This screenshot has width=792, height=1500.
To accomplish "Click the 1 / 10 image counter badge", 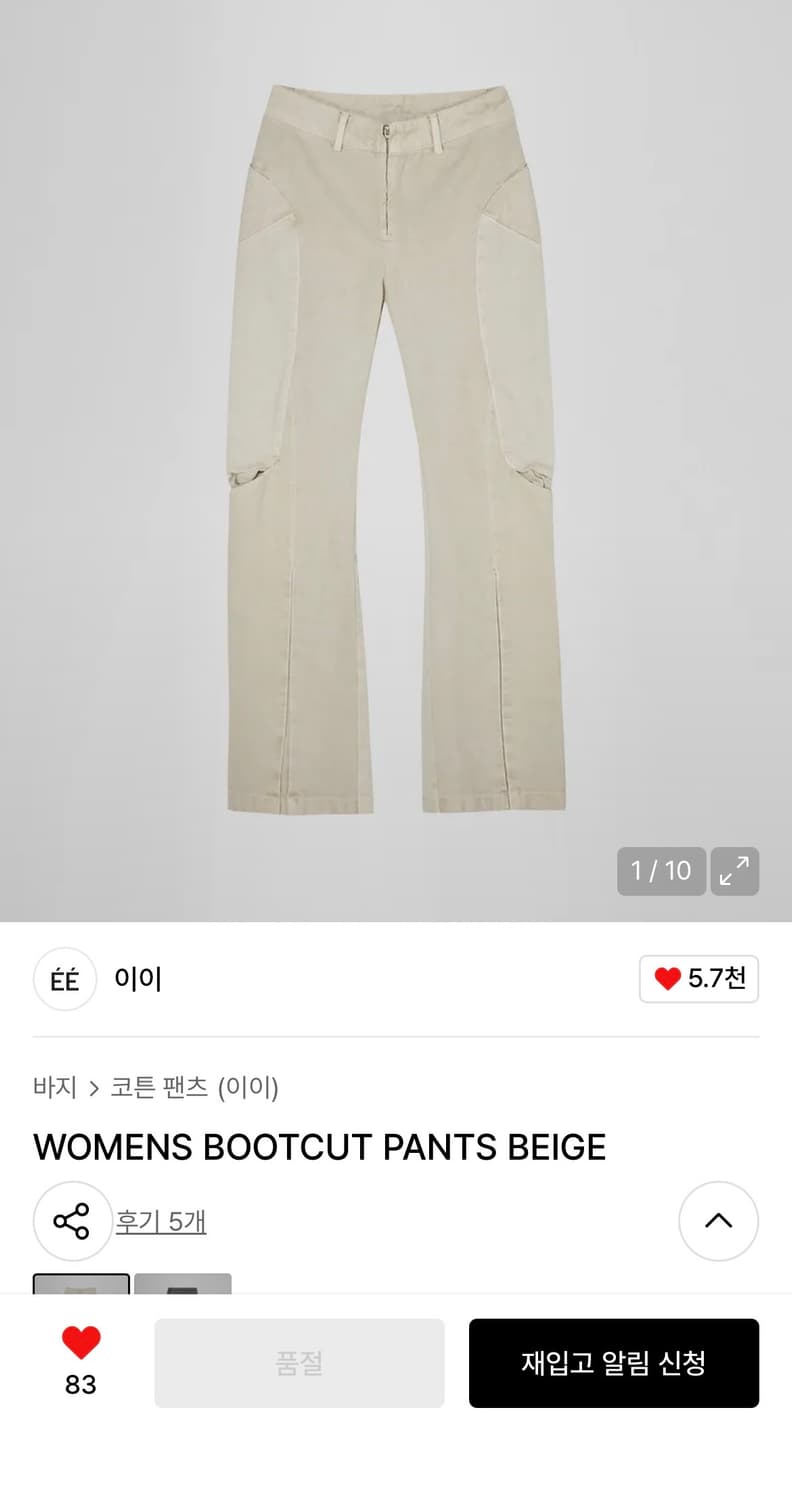I will [x=661, y=872].
